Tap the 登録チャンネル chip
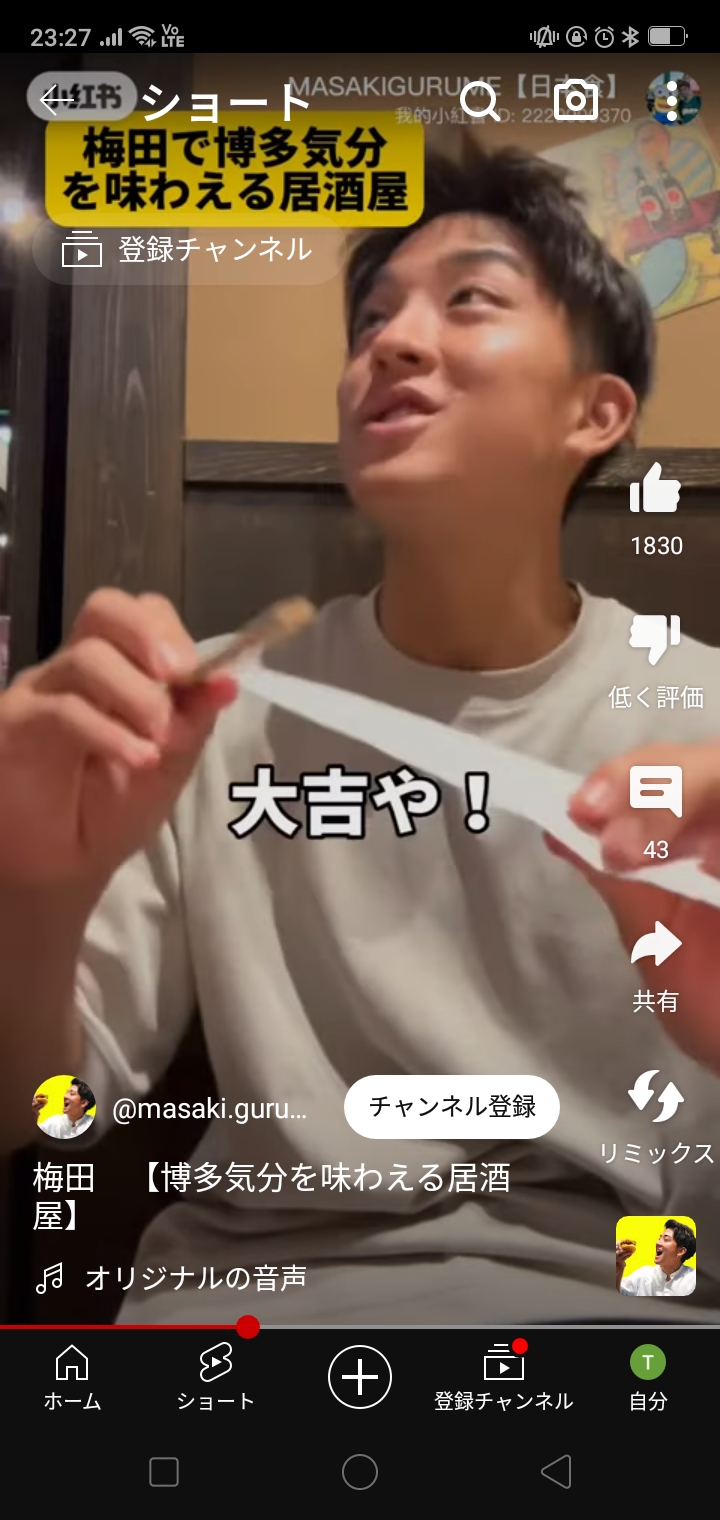Viewport: 720px width, 1520px height. click(188, 249)
